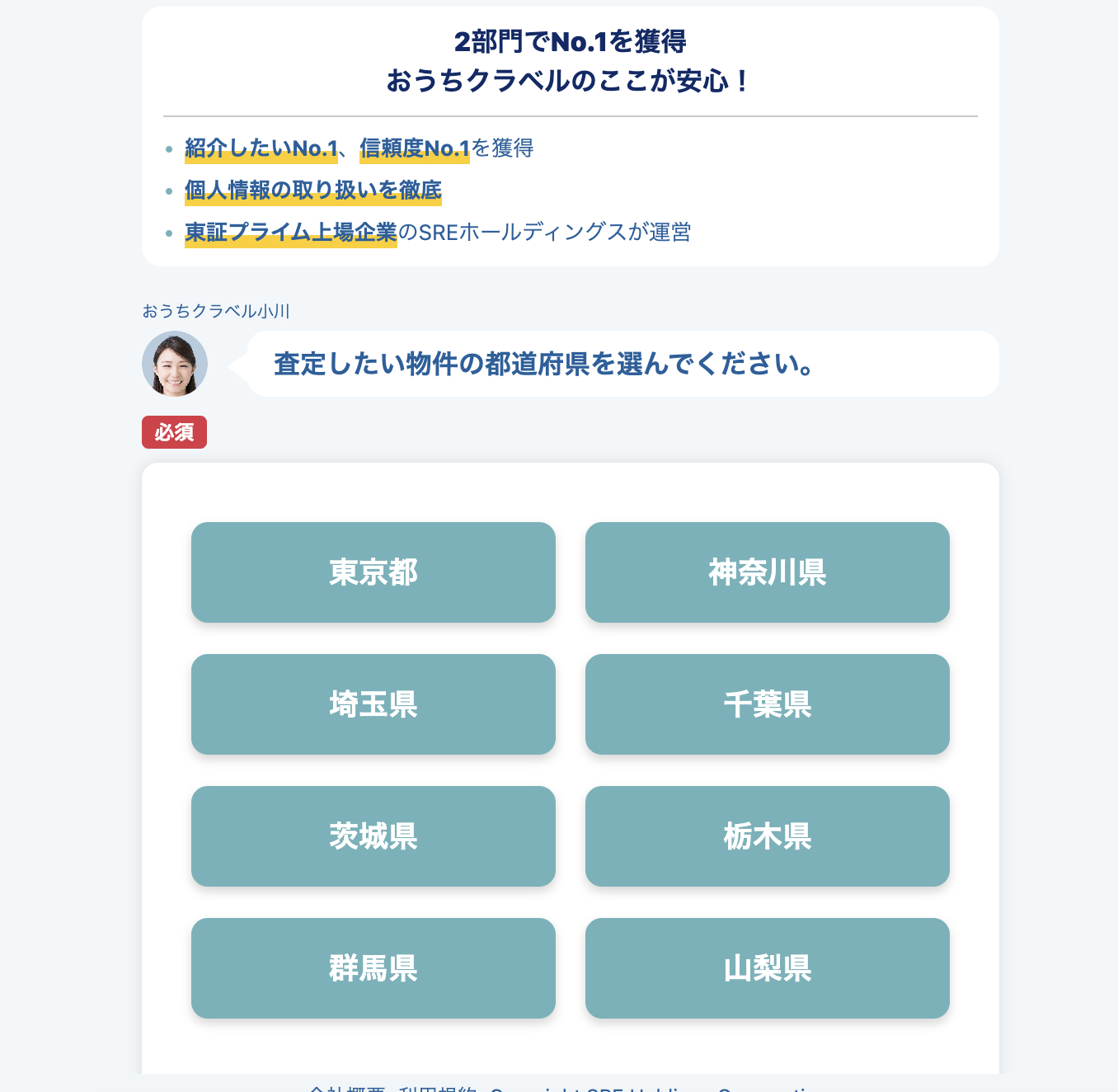
Task: Tap the 埼玉県 button
Action: [373, 704]
